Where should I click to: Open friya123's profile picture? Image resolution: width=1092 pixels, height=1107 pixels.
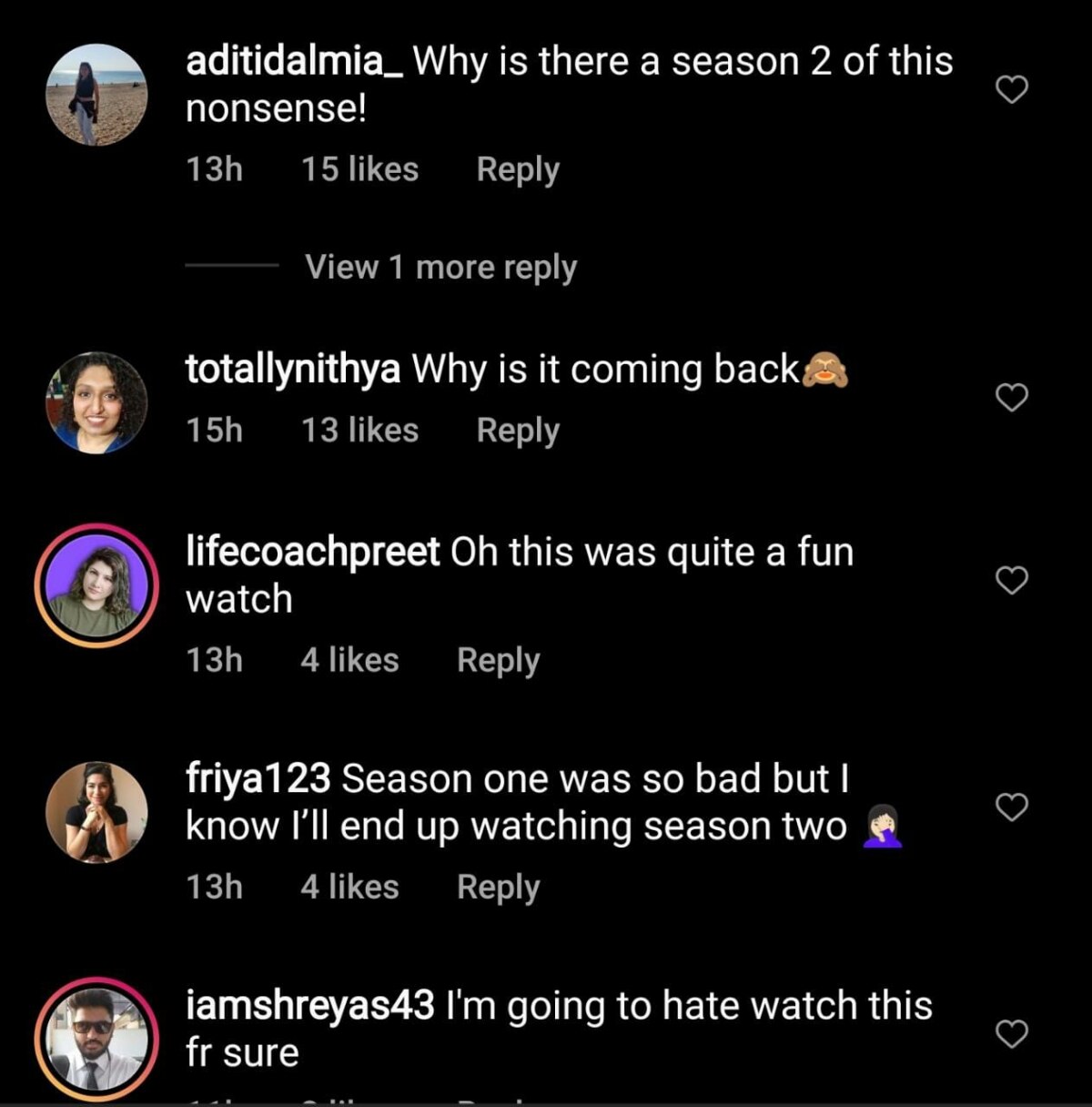(96, 812)
